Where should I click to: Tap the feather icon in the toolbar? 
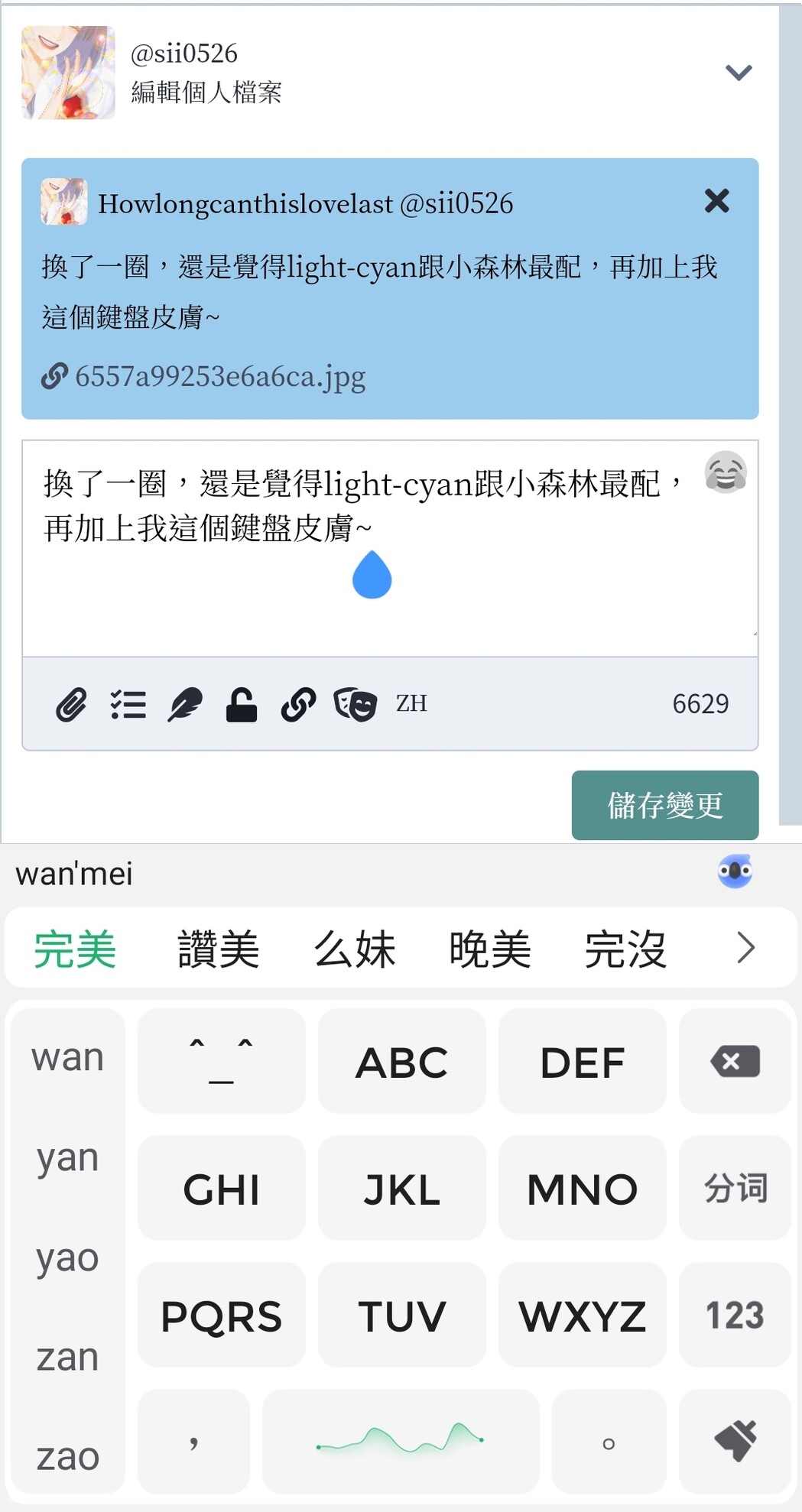185,704
